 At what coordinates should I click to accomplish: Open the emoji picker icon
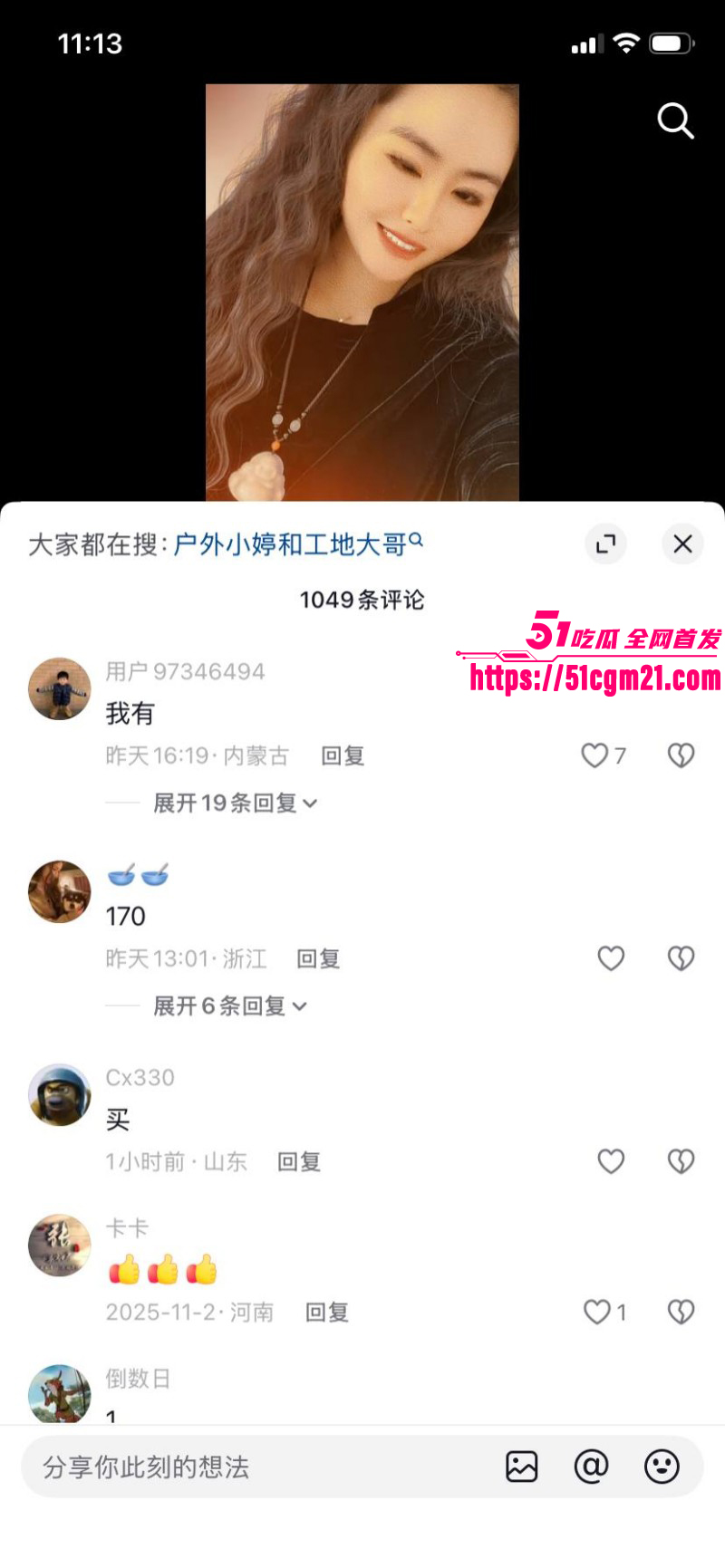tap(662, 1467)
